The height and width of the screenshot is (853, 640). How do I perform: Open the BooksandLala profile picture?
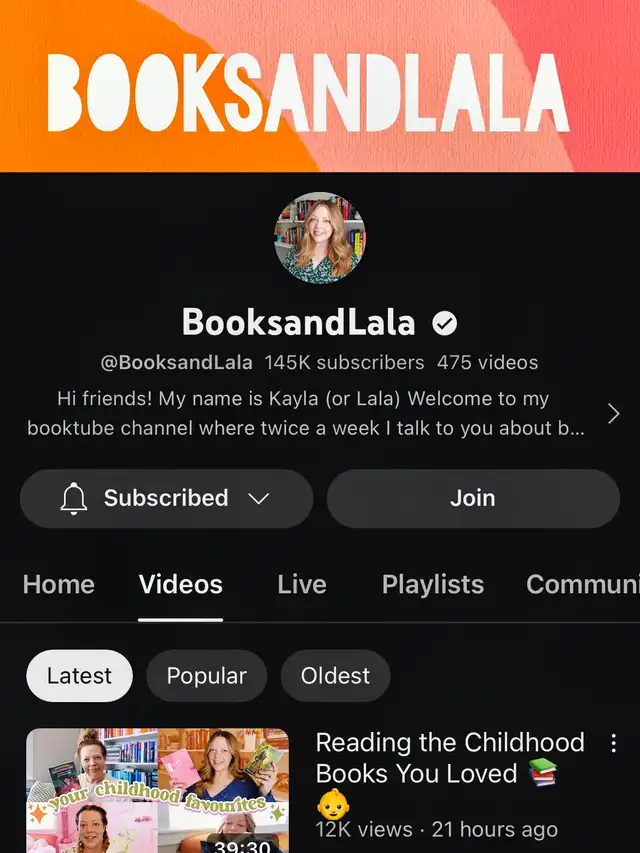[x=320, y=238]
